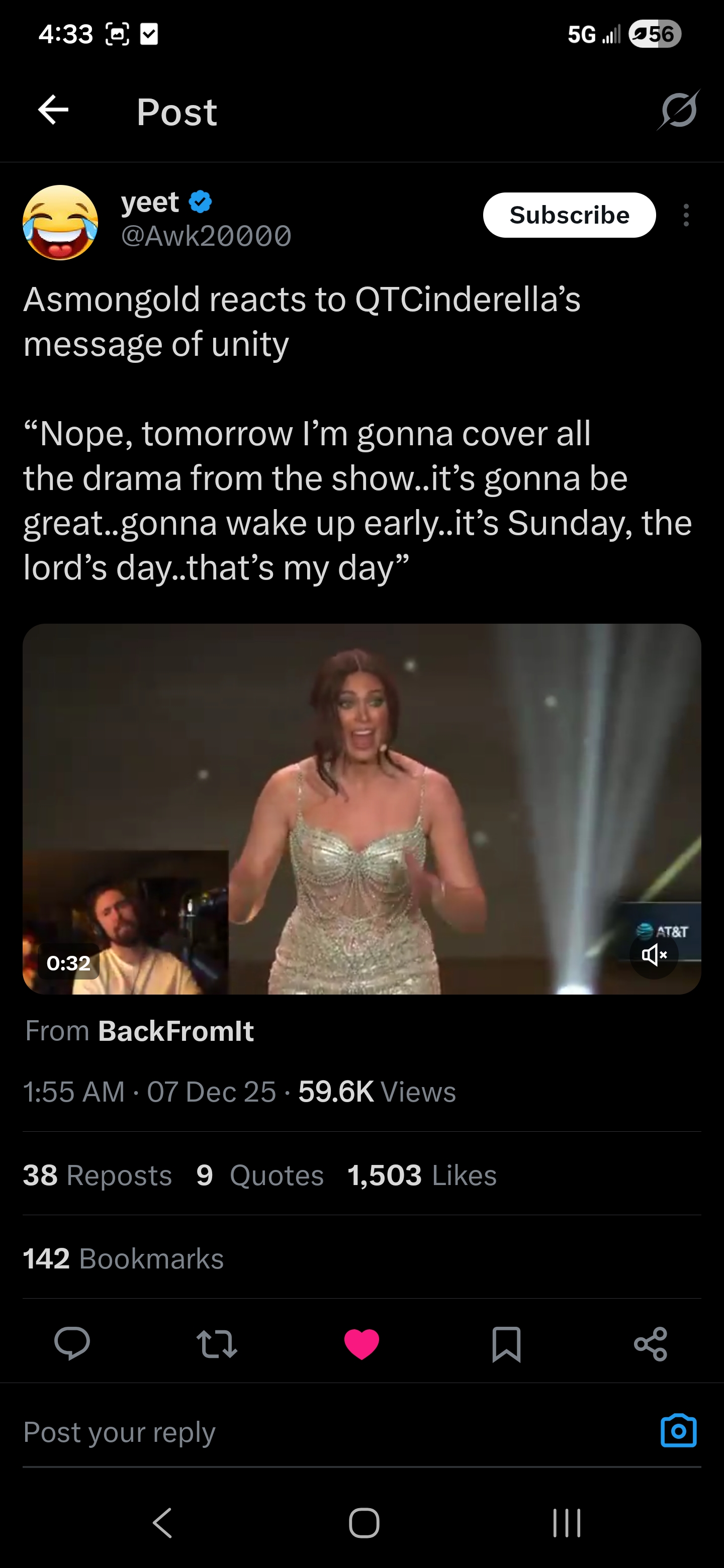724x1568 pixels.
Task: Open recent apps from navigation bar
Action: [x=566, y=1523]
